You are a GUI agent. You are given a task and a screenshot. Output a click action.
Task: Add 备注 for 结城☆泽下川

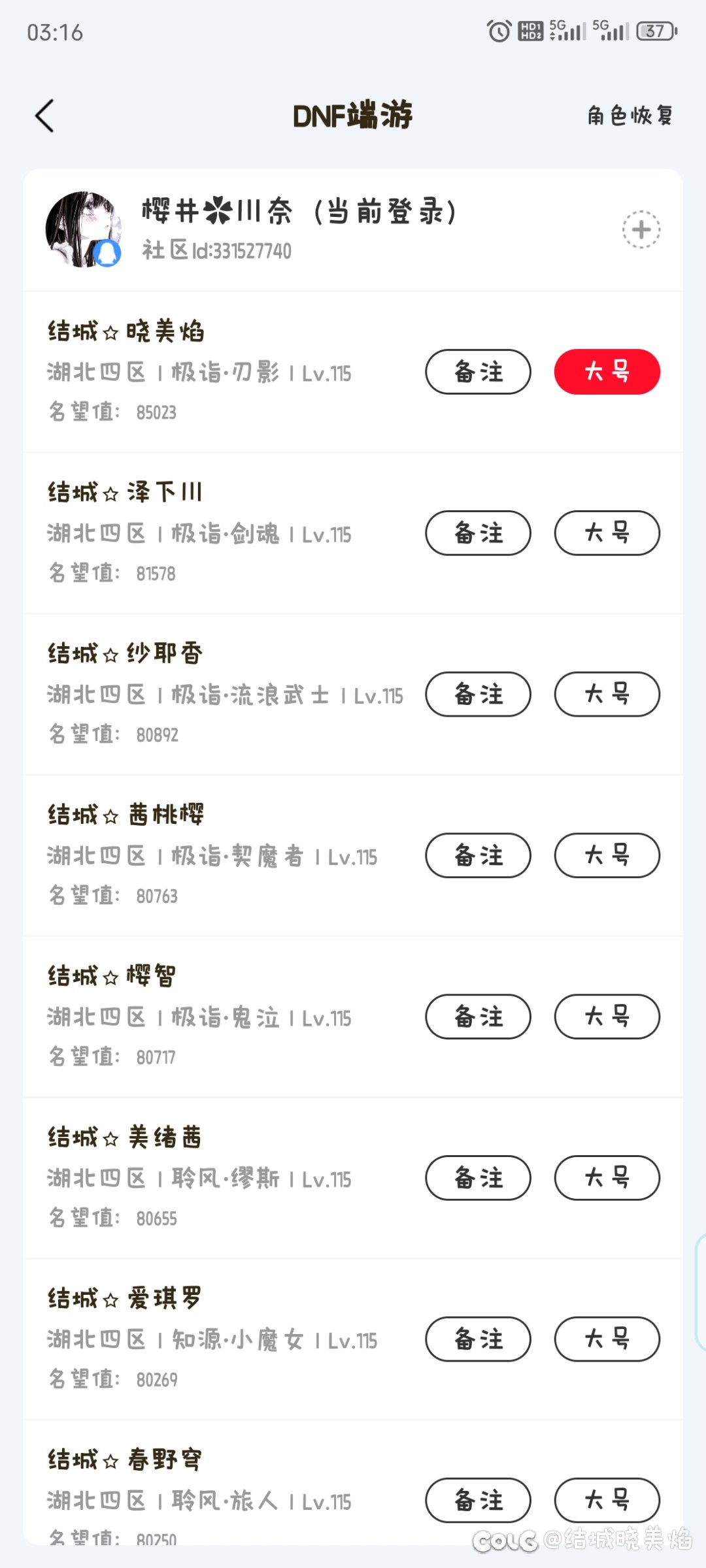(478, 533)
